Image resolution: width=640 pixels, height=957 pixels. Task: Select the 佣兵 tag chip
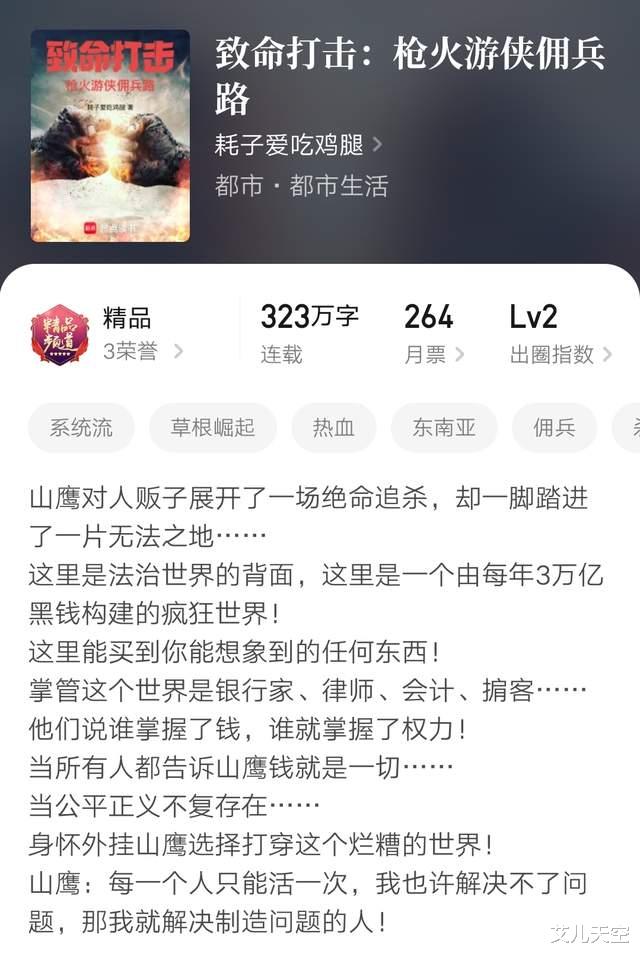click(x=555, y=428)
